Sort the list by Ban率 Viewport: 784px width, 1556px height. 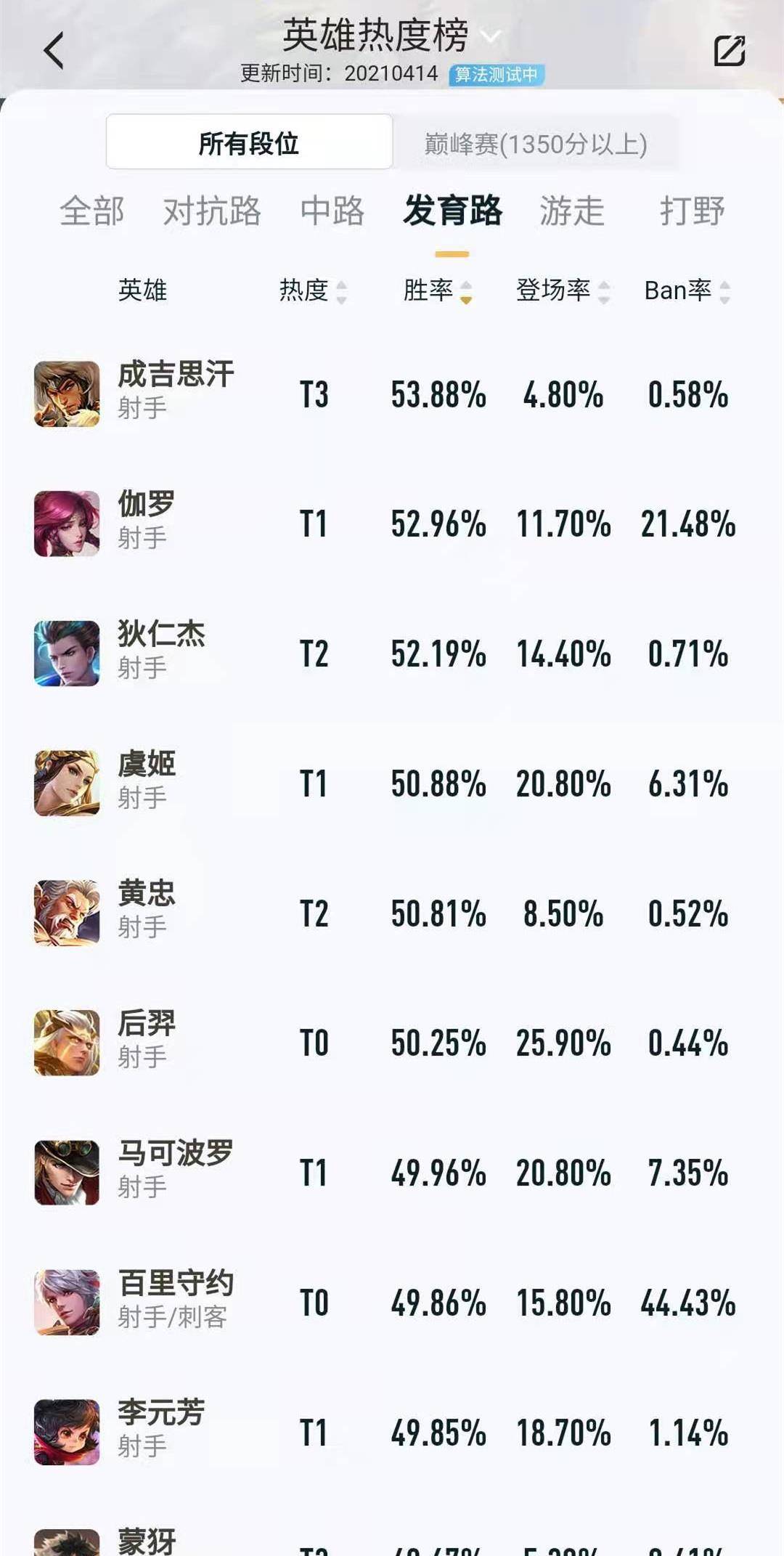point(687,290)
